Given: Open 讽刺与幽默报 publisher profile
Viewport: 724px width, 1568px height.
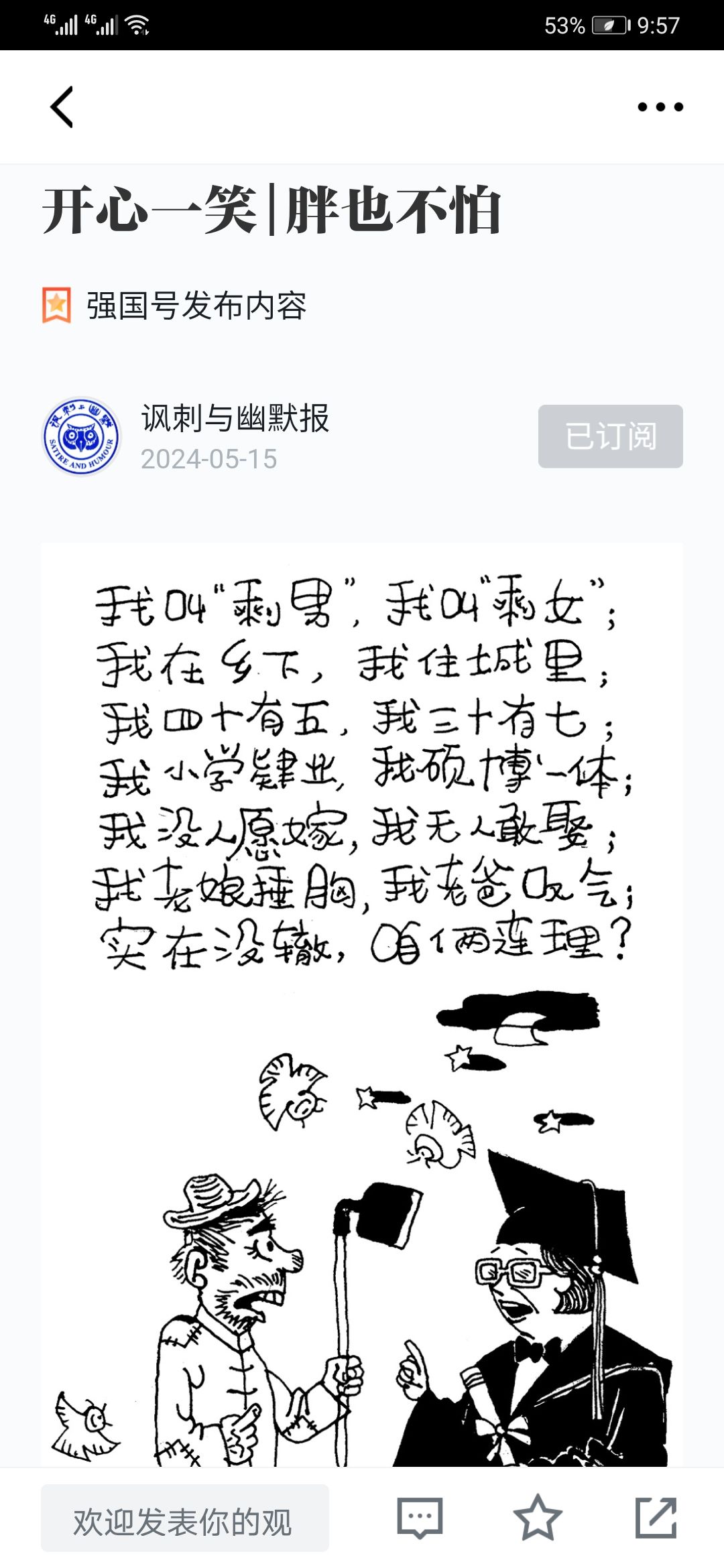Looking at the screenshot, I should [235, 418].
